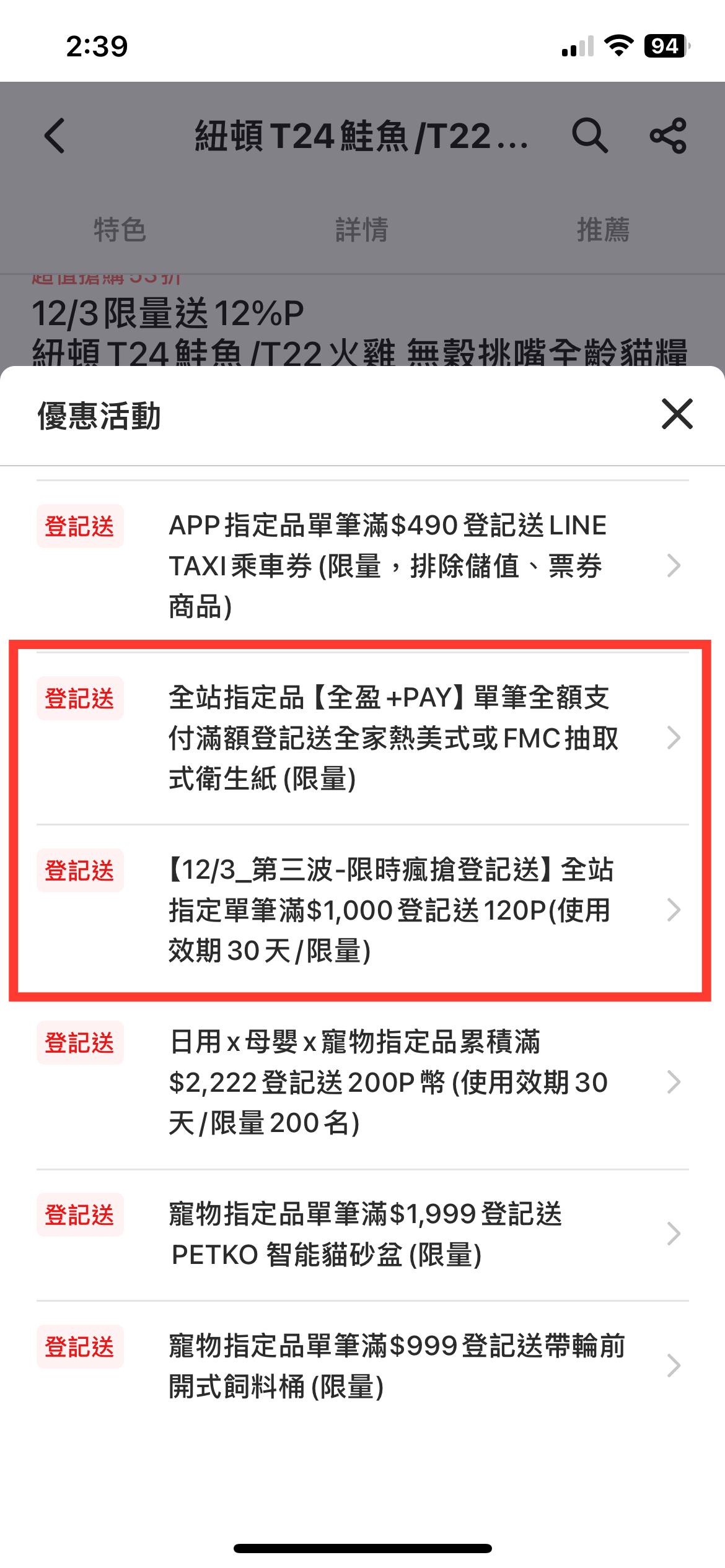The image size is (725, 1568).
Task: Close the 優惠活動 promotions sheet
Action: pos(677,414)
